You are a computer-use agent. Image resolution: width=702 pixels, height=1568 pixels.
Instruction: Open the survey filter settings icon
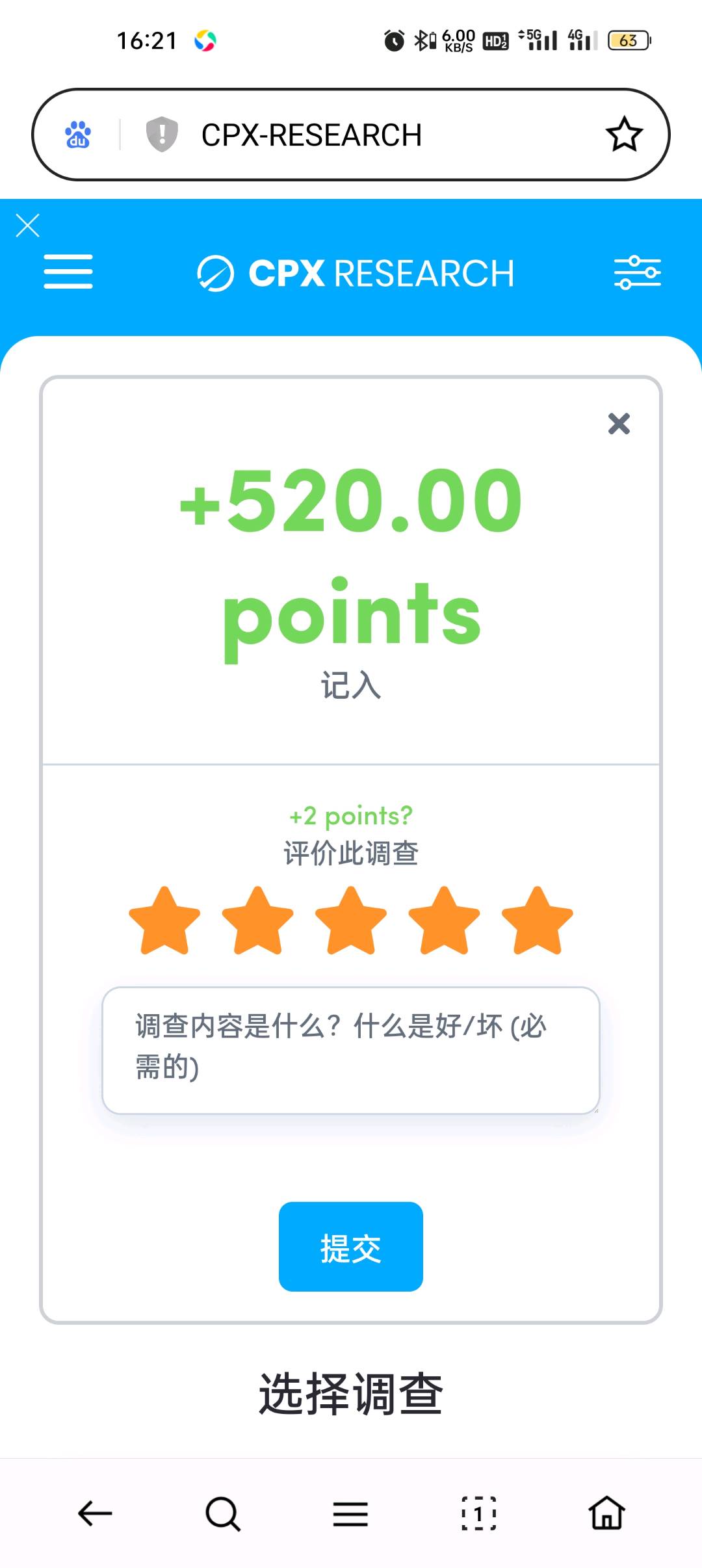[637, 272]
